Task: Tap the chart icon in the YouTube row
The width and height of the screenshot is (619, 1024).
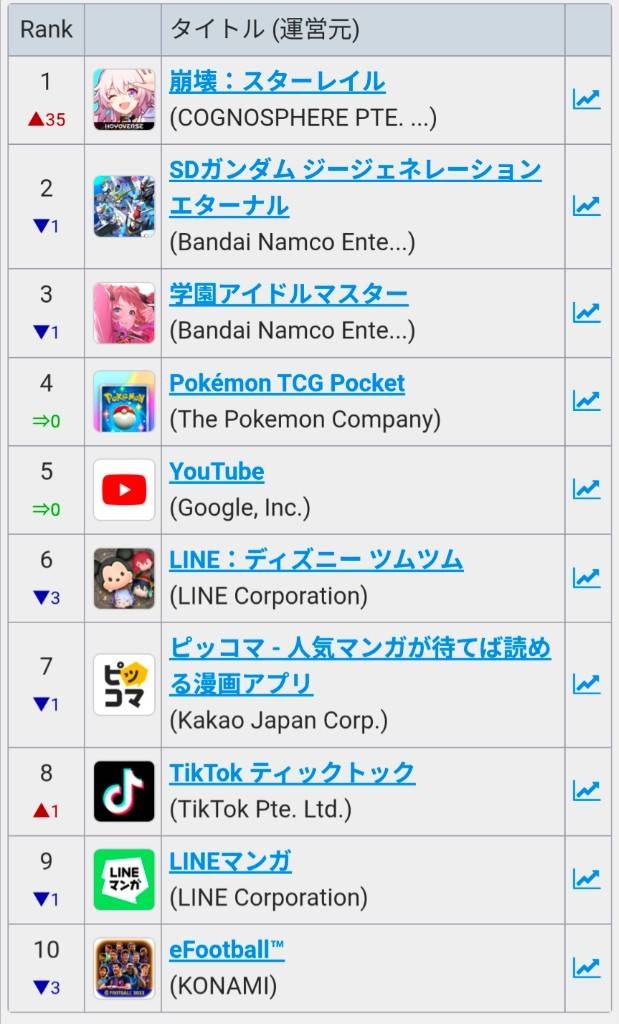Action: (x=586, y=489)
